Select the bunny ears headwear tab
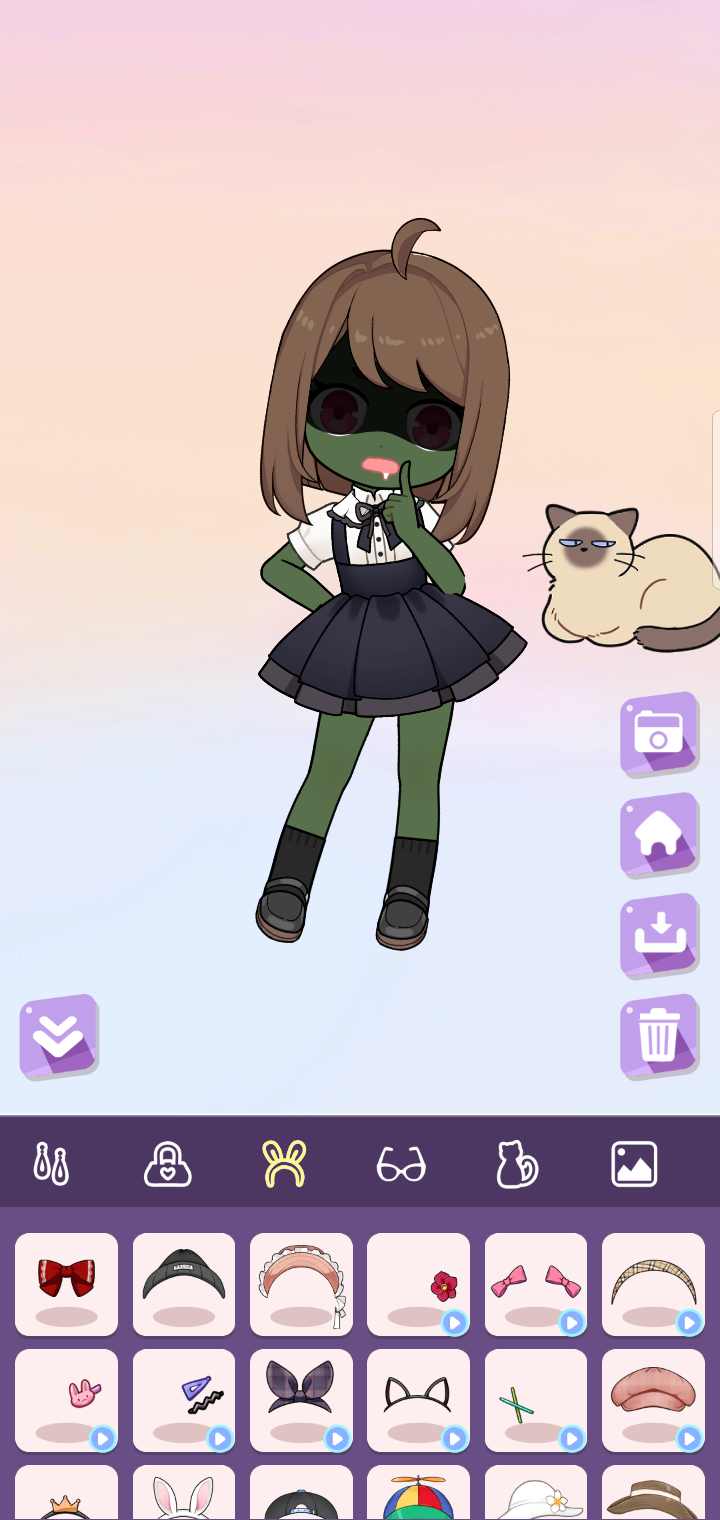This screenshot has height=1520, width=720. coord(284,1164)
